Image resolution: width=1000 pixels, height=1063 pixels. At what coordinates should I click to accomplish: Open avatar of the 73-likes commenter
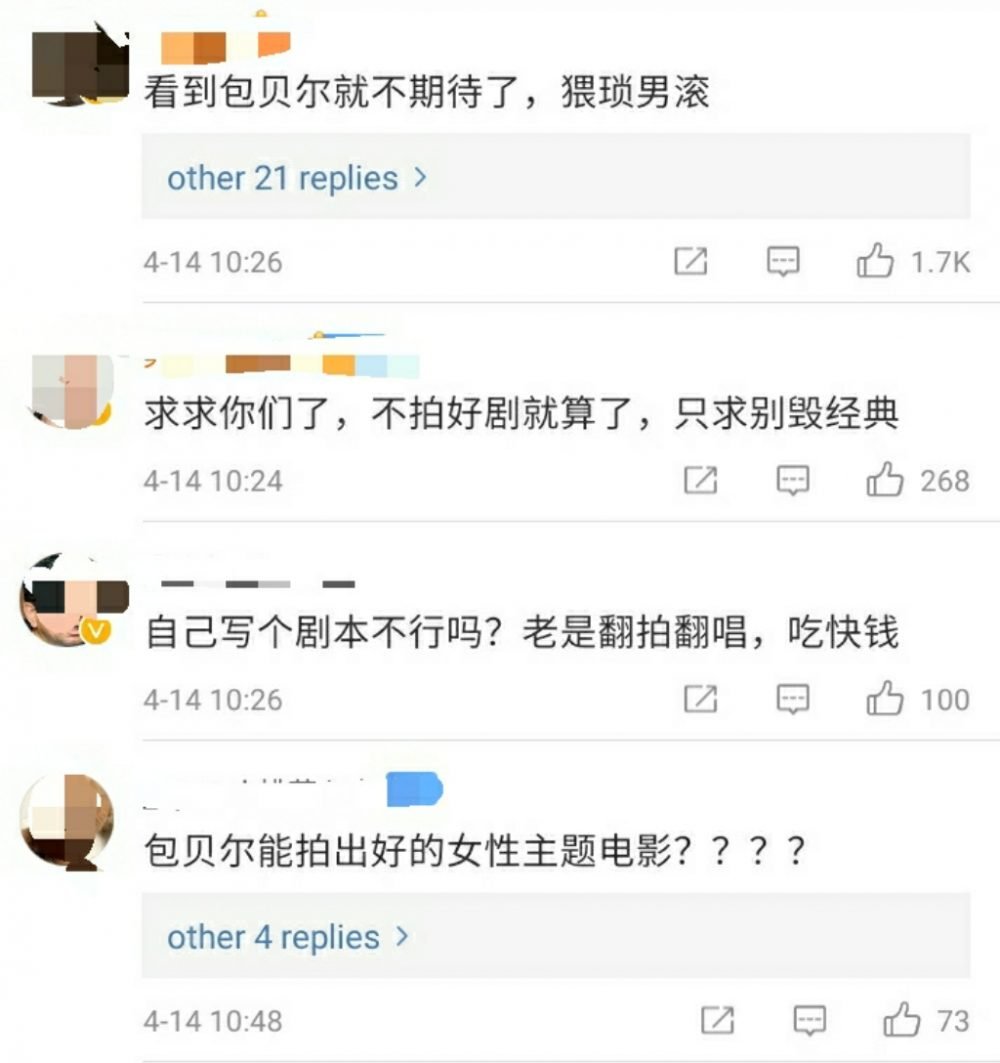pyautogui.click(x=68, y=822)
